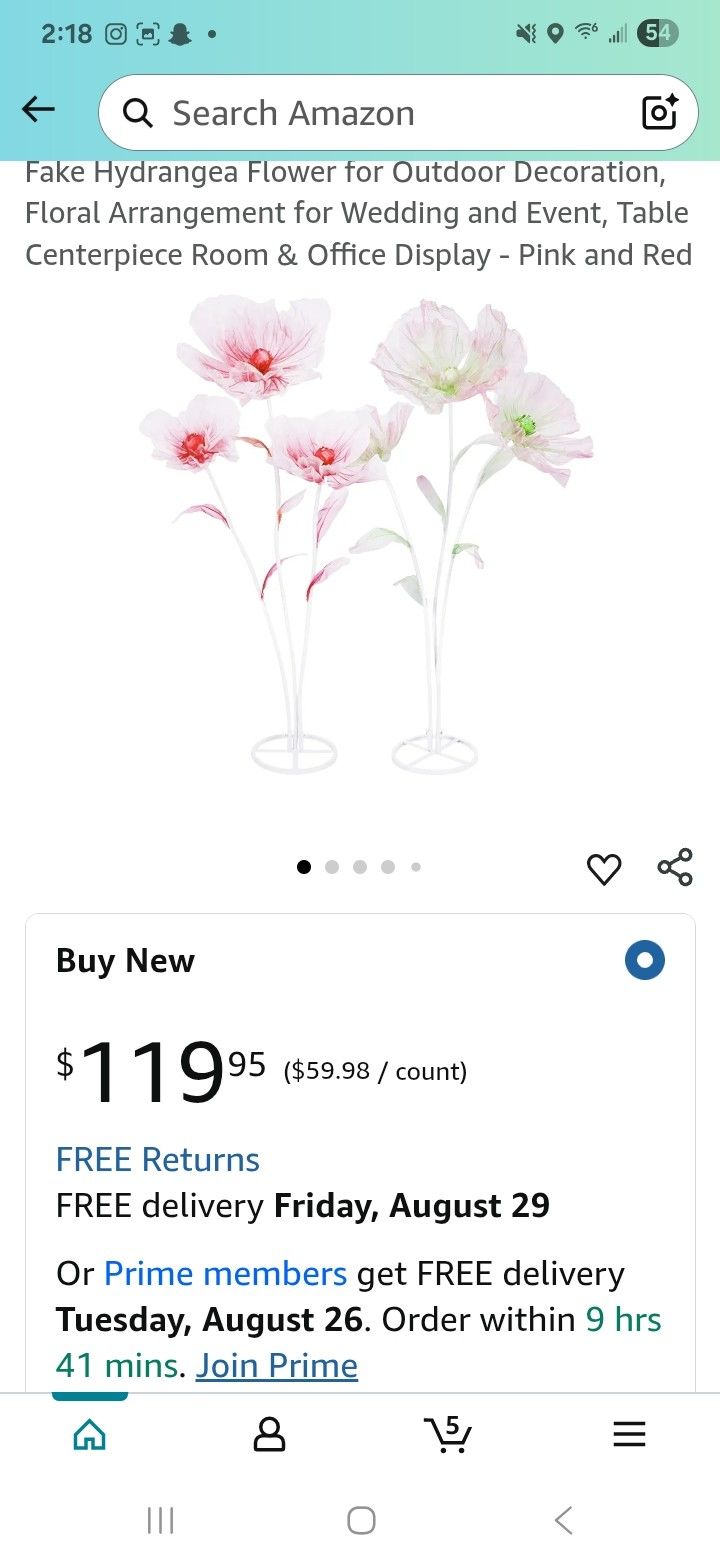This screenshot has height=1560, width=720.
Task: Select the Buy New radio button
Action: coord(644,960)
